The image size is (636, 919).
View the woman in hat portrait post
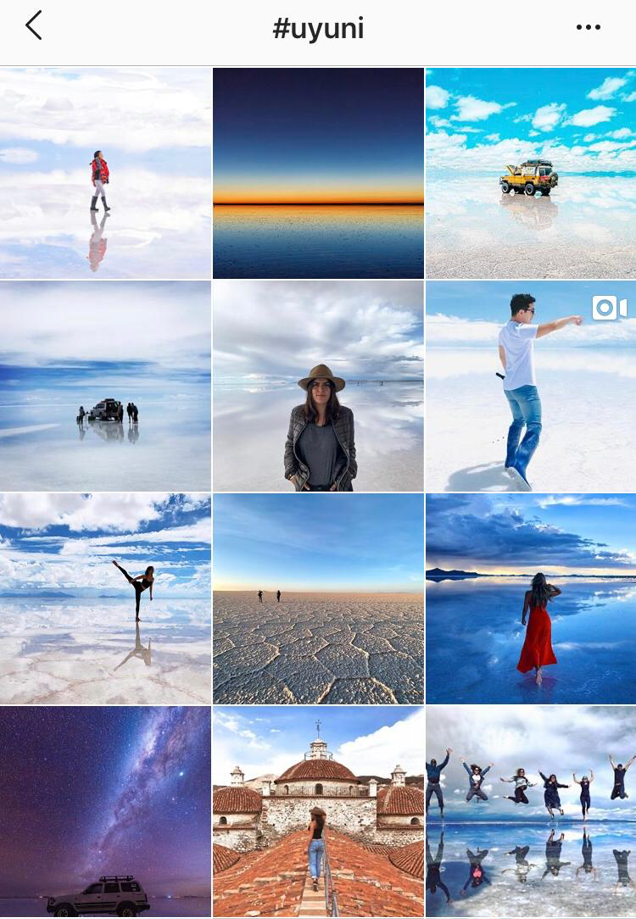coord(318,386)
